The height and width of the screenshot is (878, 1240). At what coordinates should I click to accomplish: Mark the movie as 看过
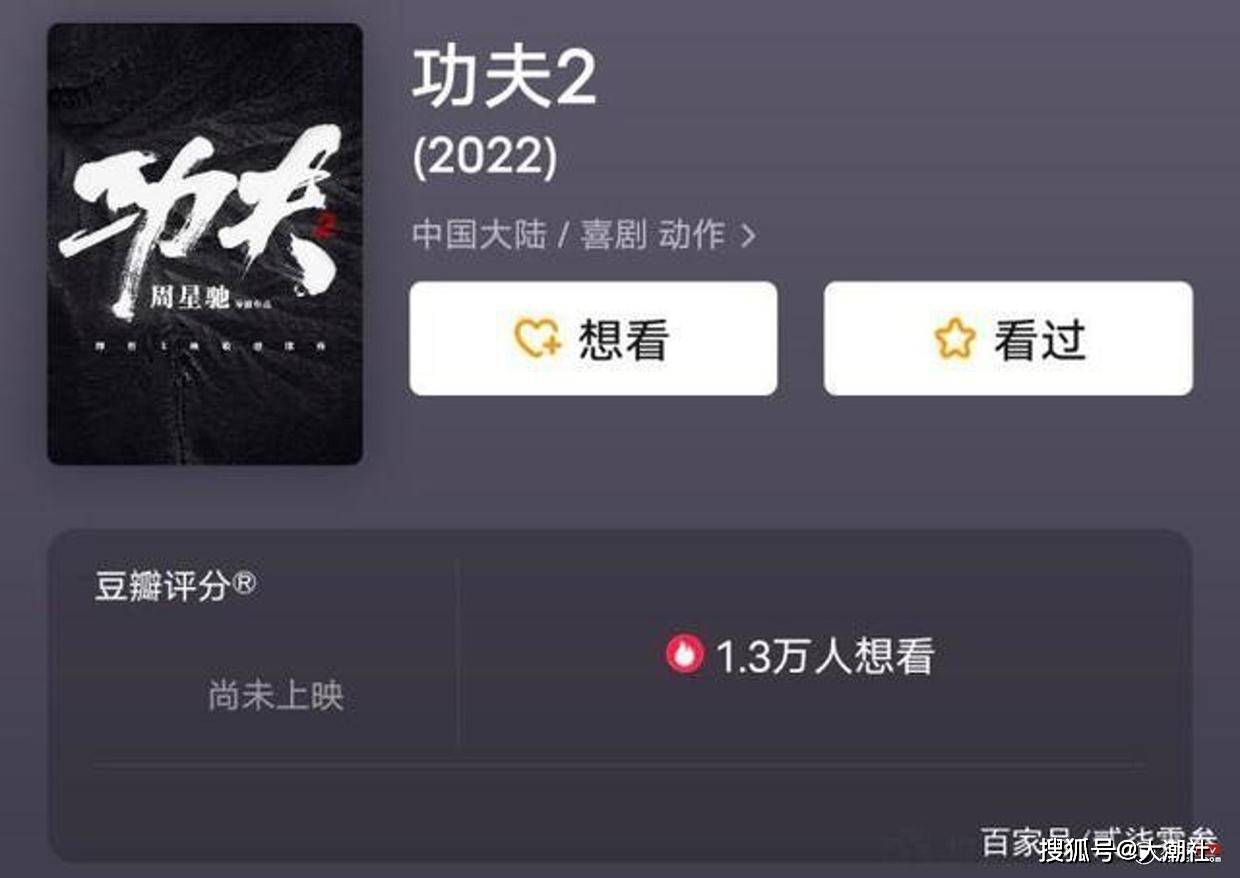tap(1008, 339)
